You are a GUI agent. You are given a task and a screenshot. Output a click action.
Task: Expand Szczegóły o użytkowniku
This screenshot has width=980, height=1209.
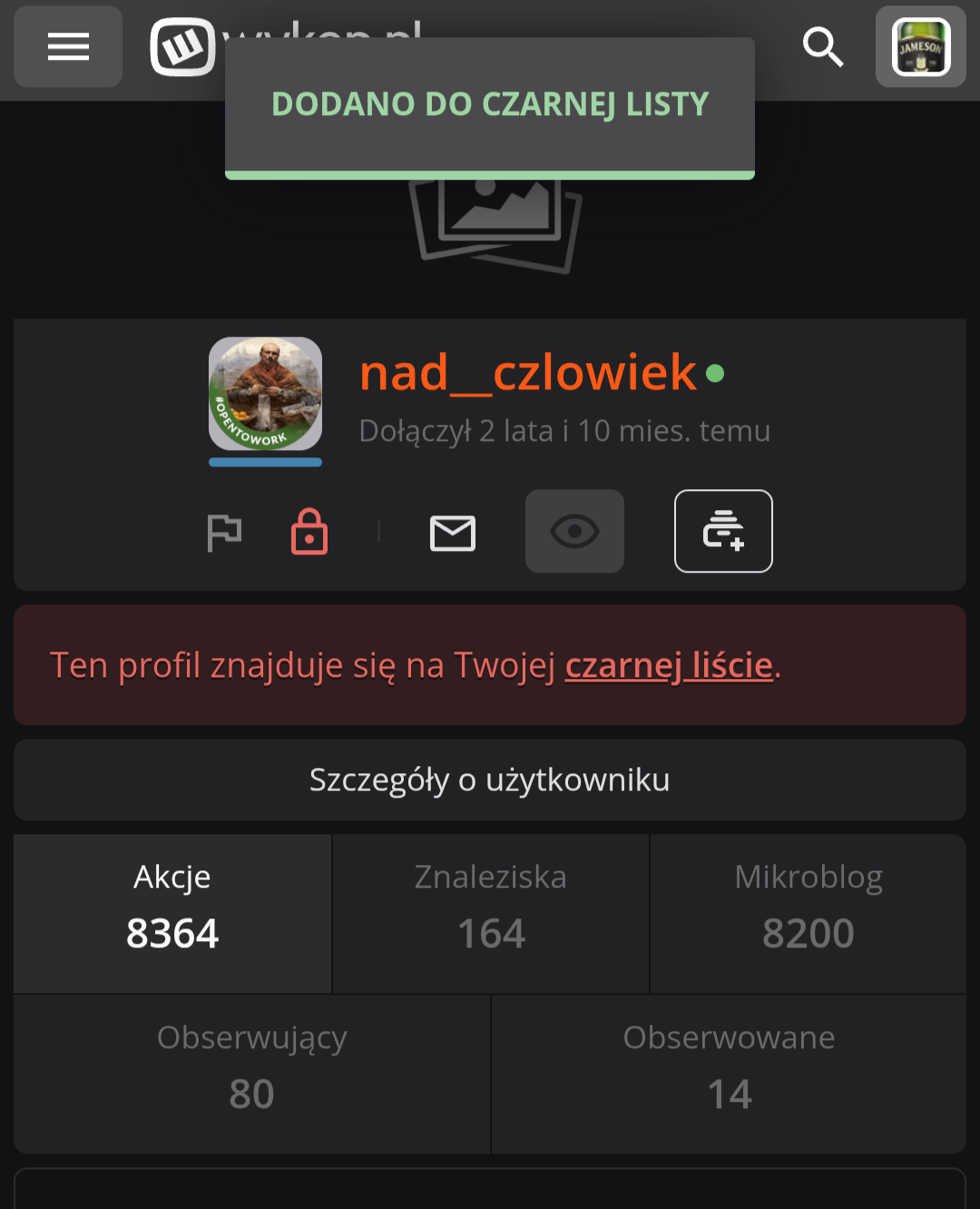coord(490,780)
